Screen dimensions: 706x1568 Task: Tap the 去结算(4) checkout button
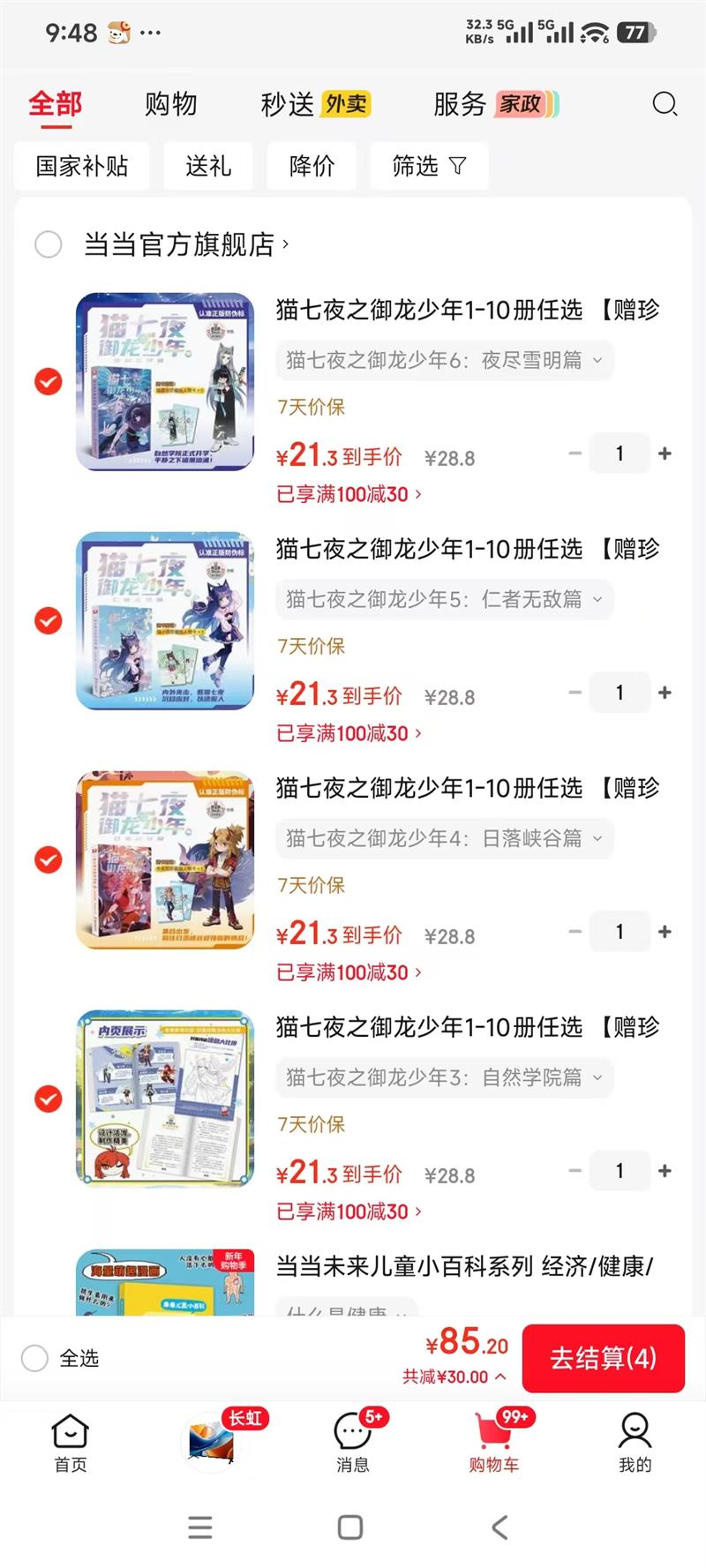pos(604,1359)
